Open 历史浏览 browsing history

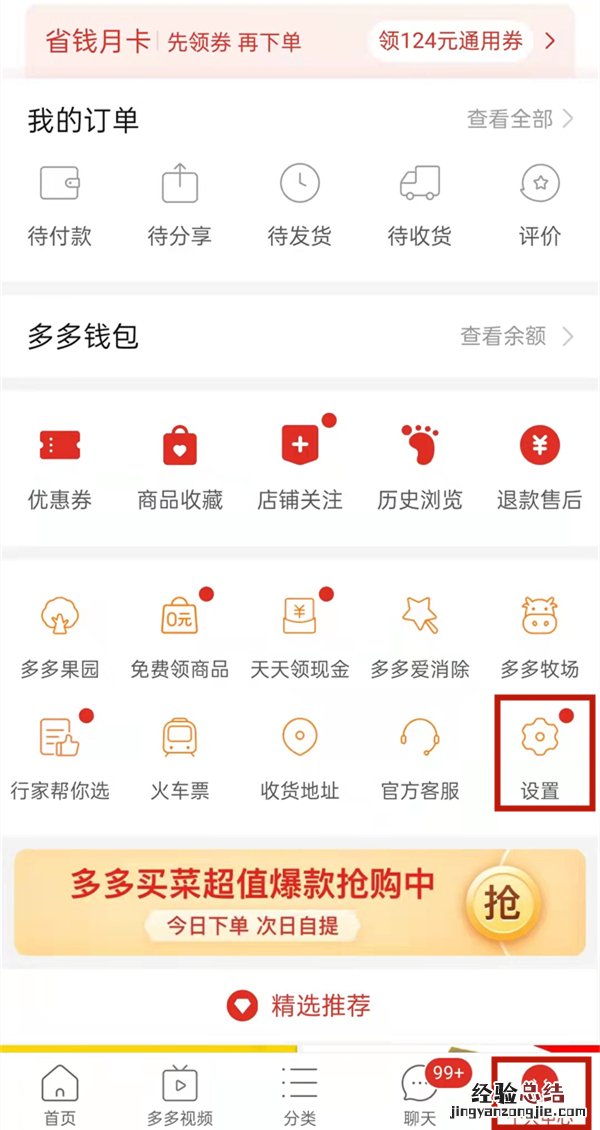(x=420, y=466)
